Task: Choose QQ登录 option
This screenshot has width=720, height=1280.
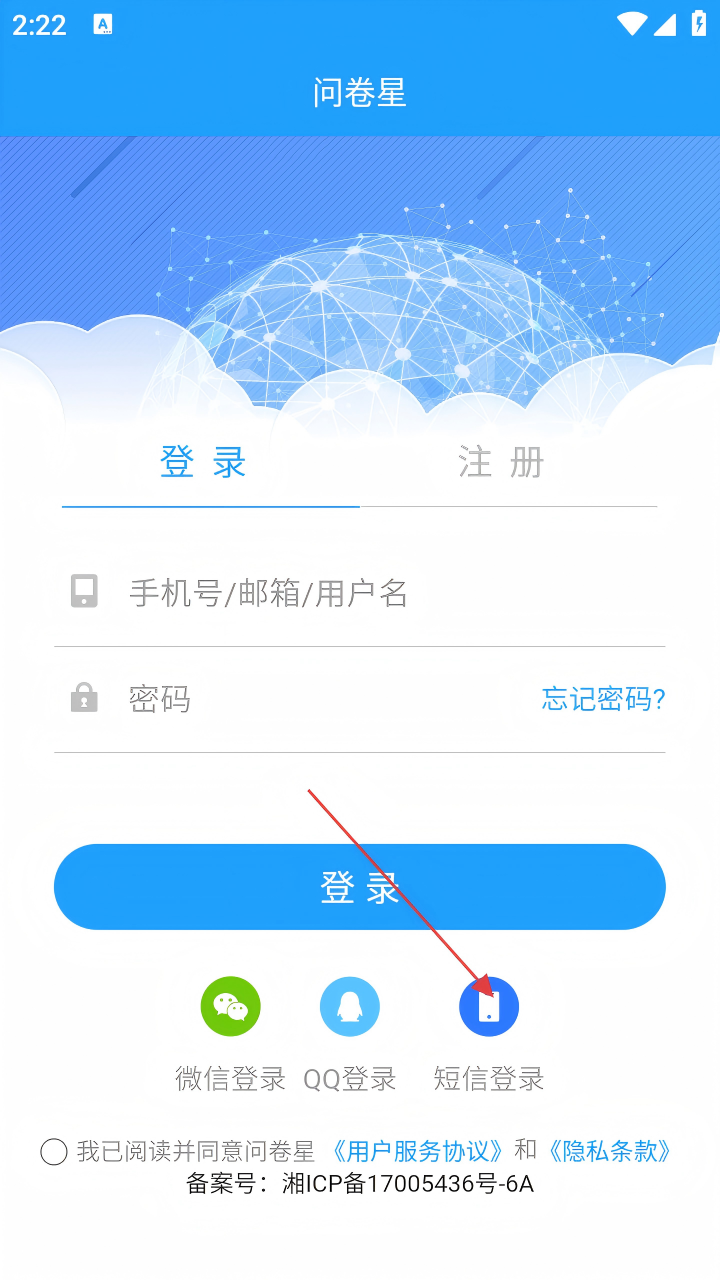Action: click(x=350, y=1007)
